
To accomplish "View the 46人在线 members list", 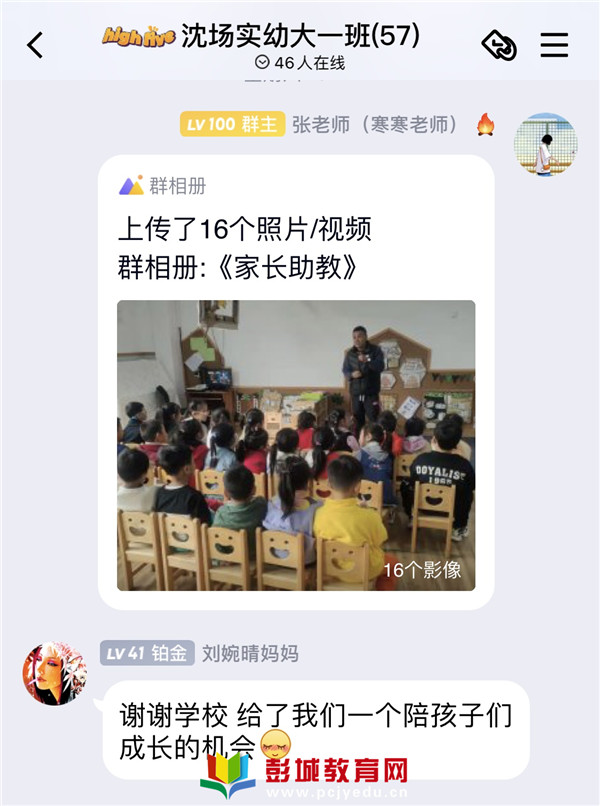I will [300, 62].
